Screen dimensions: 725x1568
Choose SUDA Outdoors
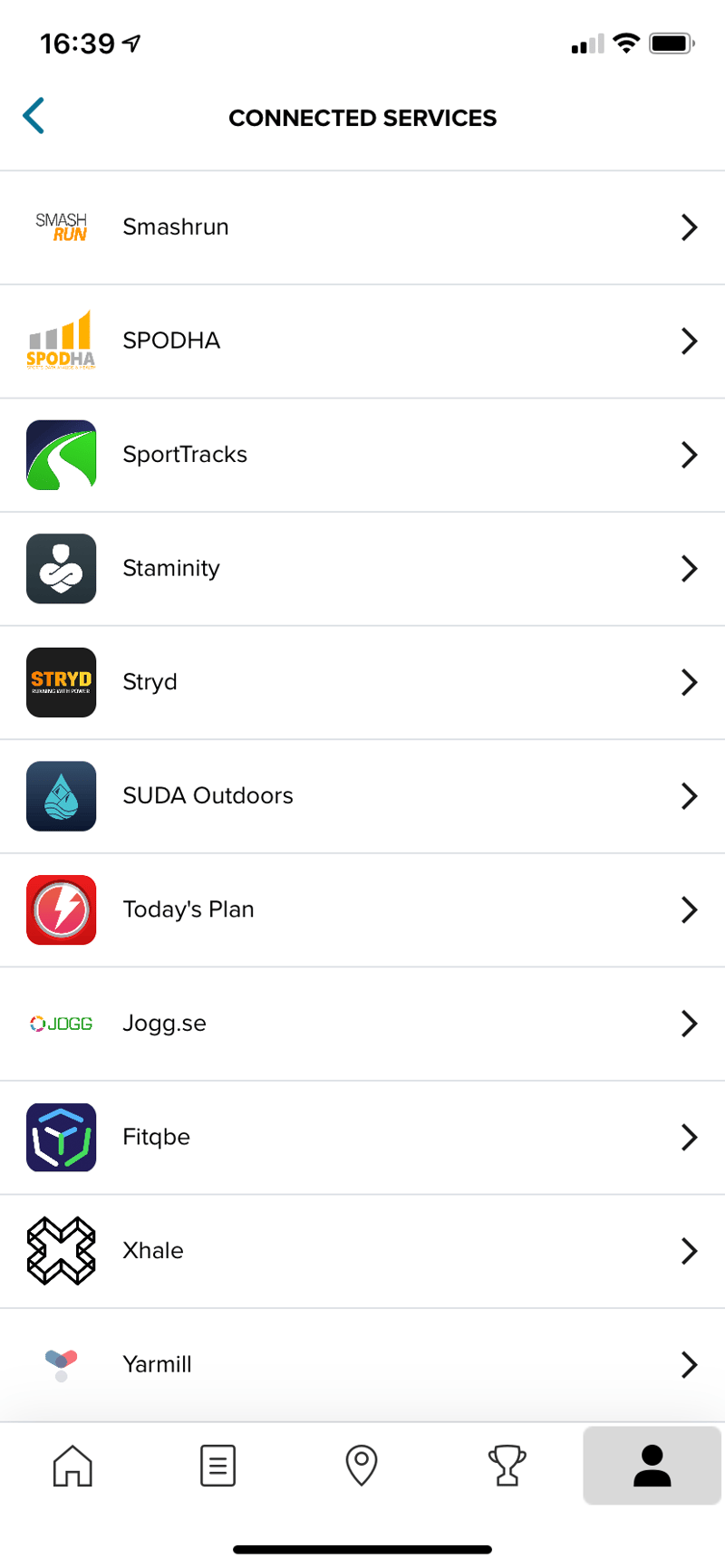pyautogui.click(x=362, y=796)
